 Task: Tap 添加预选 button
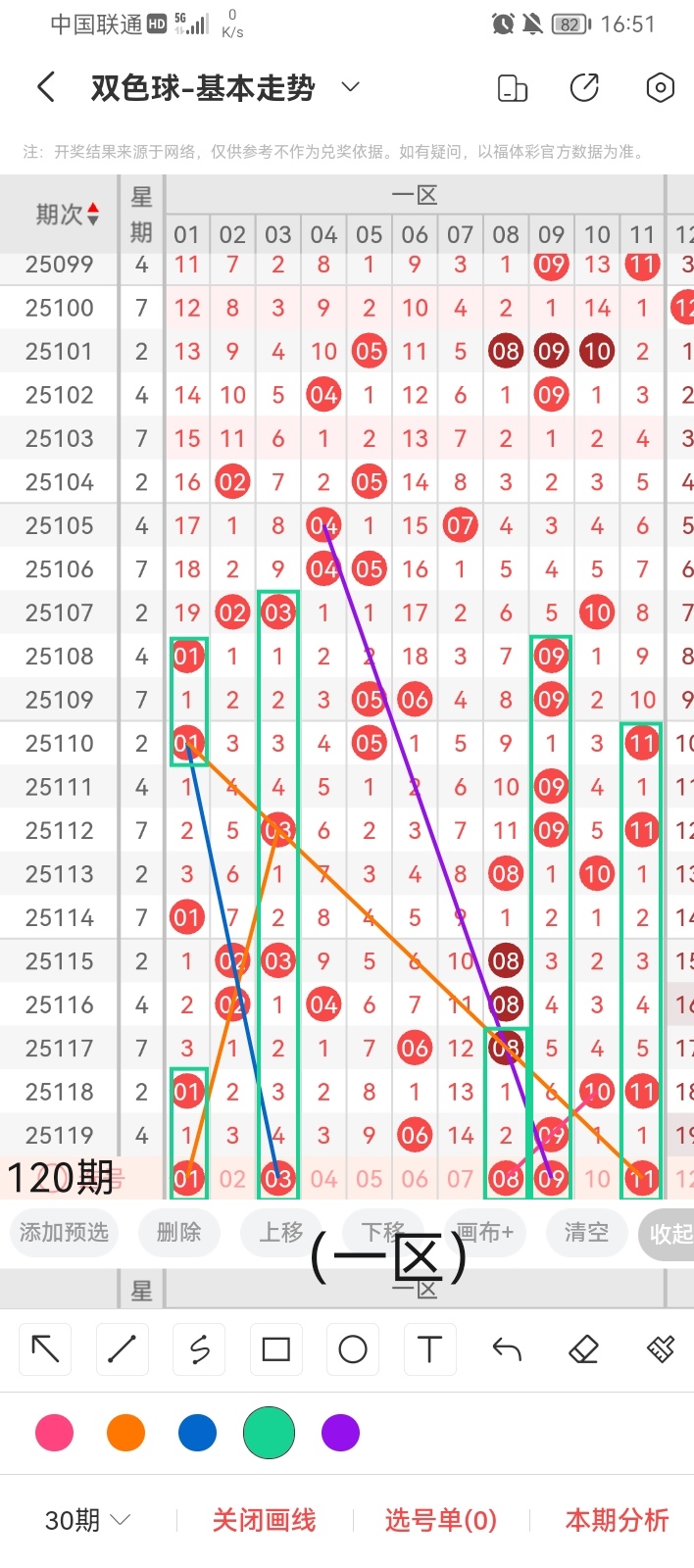coord(64,1232)
